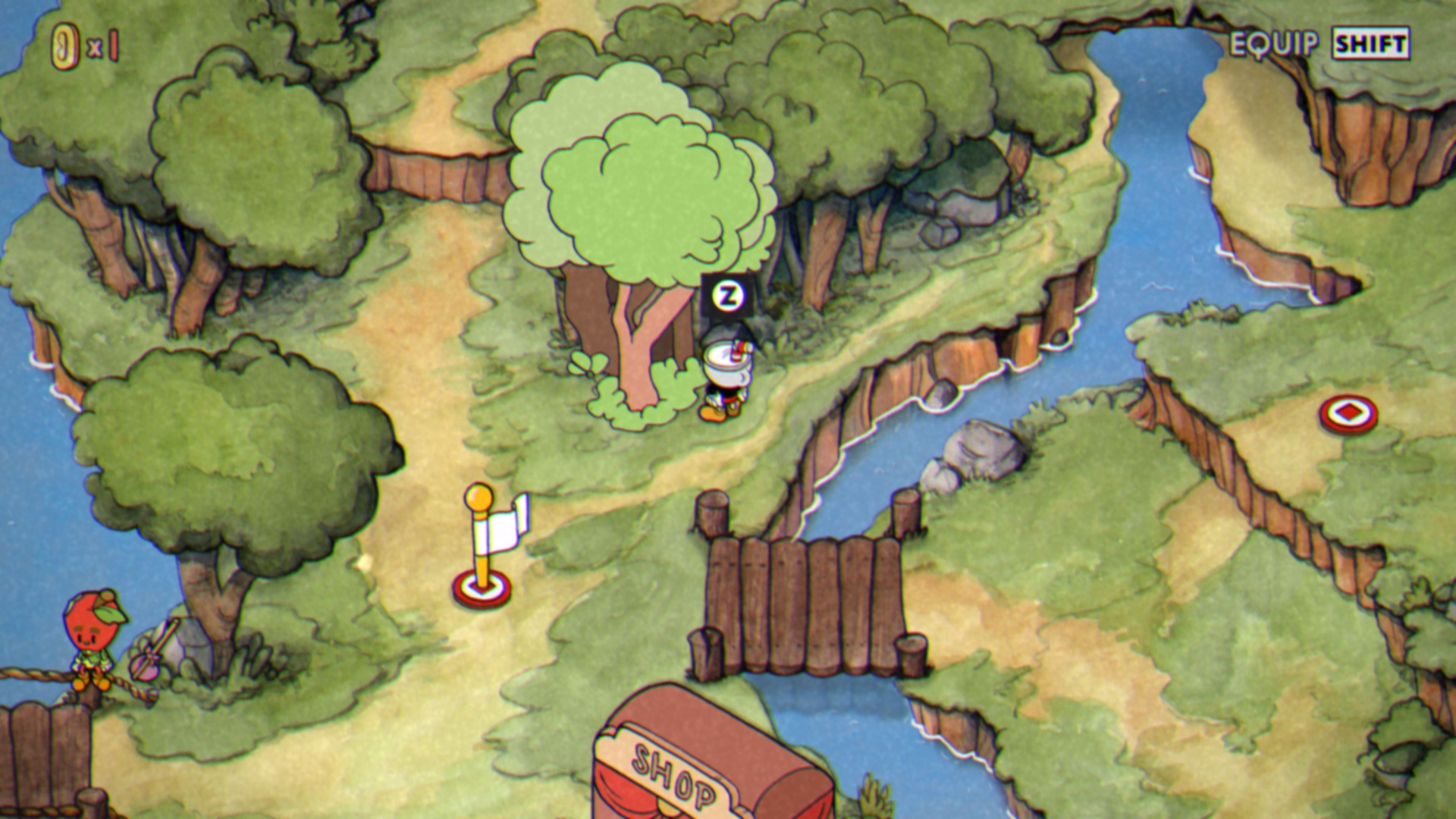1456x819 pixels.
Task: Tap the Z interact prompt above Cuphead
Action: coord(728,296)
